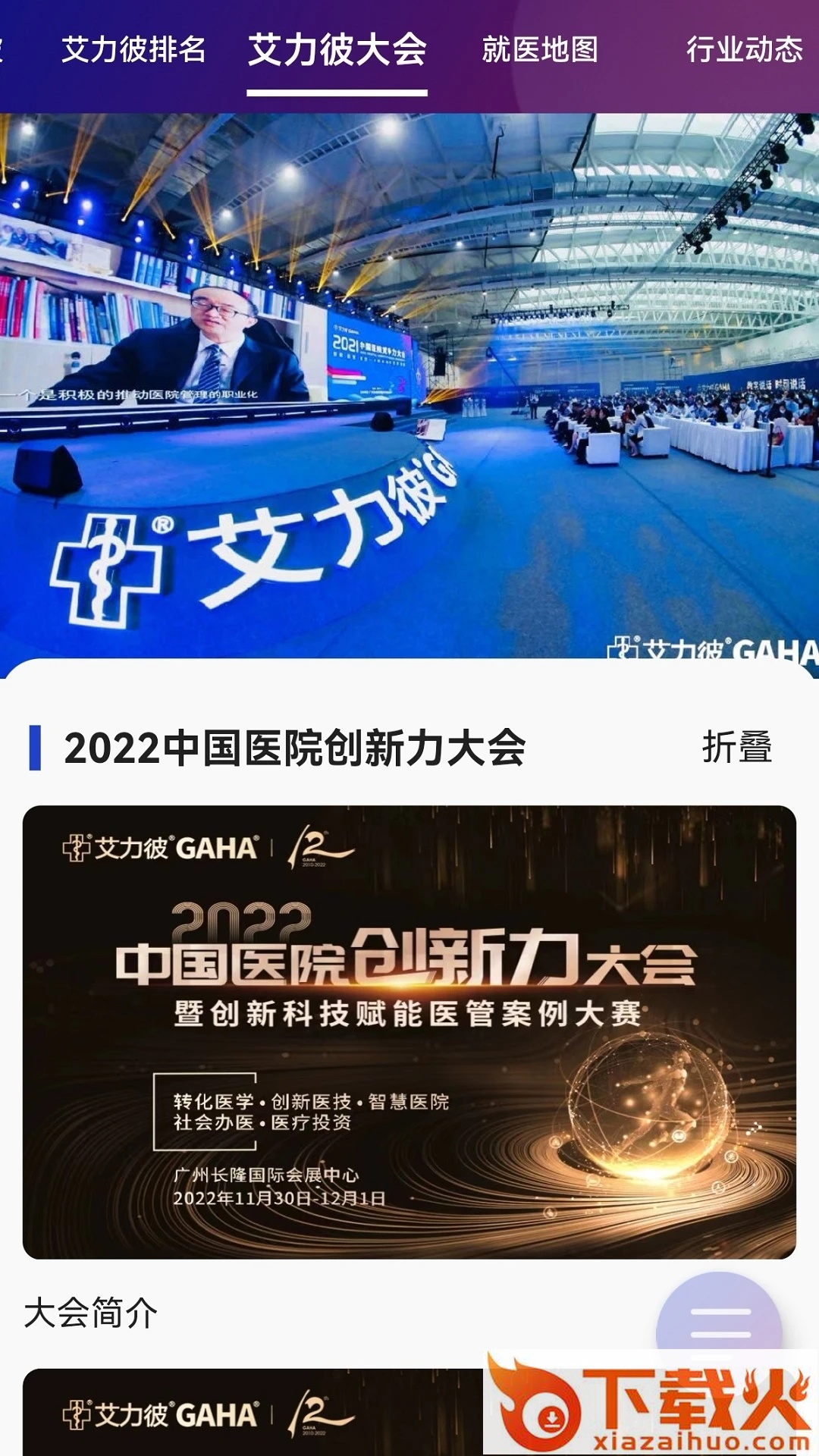The image size is (819, 1456).
Task: Open the 2022中国医院创新力大会 banner card
Action: 409,1031
